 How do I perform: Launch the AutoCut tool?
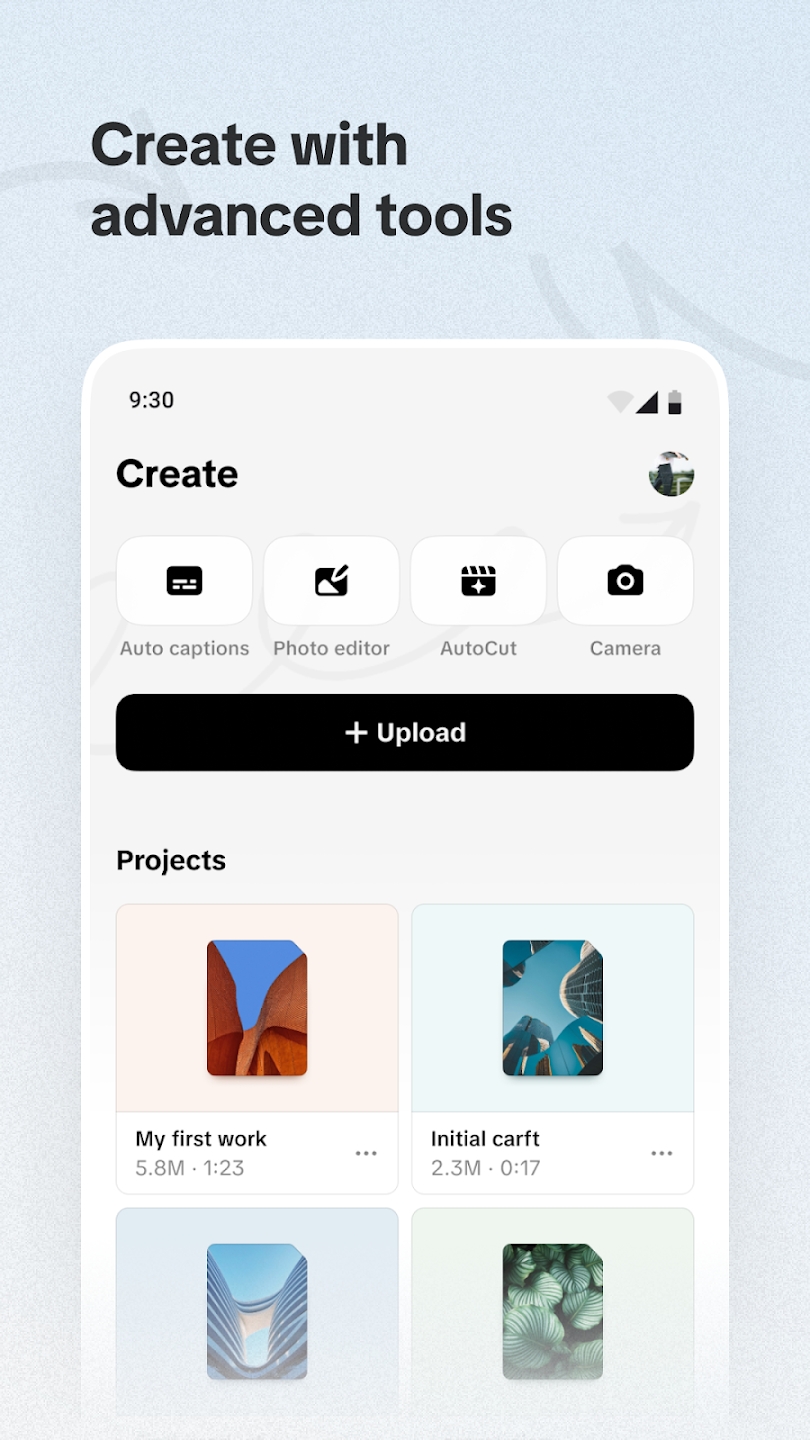(x=478, y=581)
